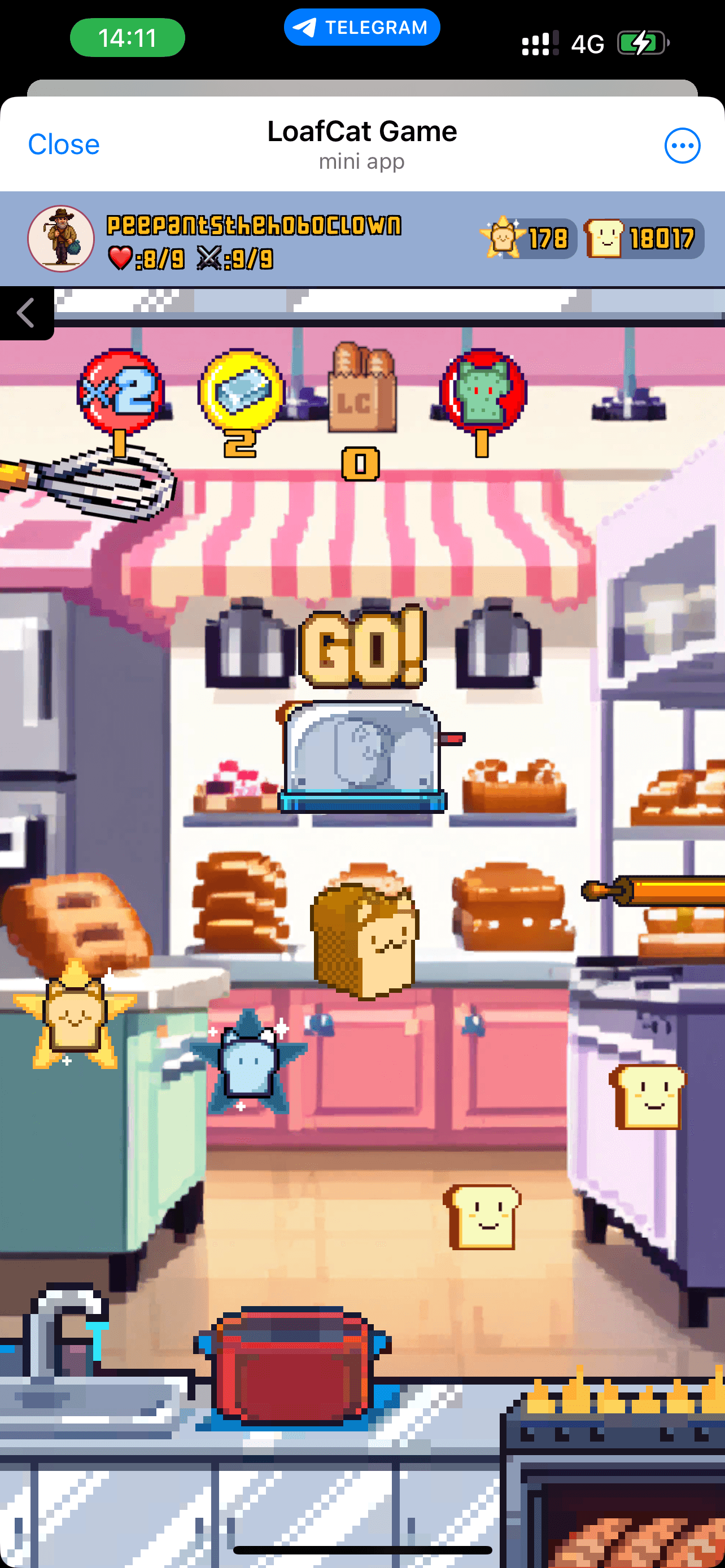Use the gold bar power-up

(241, 391)
